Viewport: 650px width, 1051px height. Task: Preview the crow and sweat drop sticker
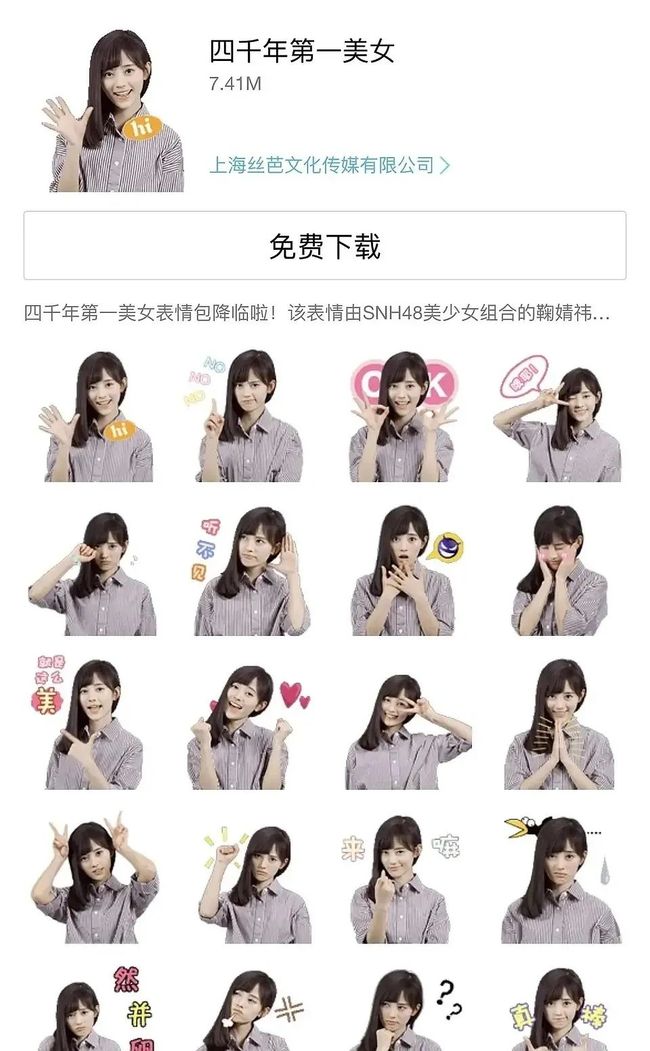[x=560, y=879]
